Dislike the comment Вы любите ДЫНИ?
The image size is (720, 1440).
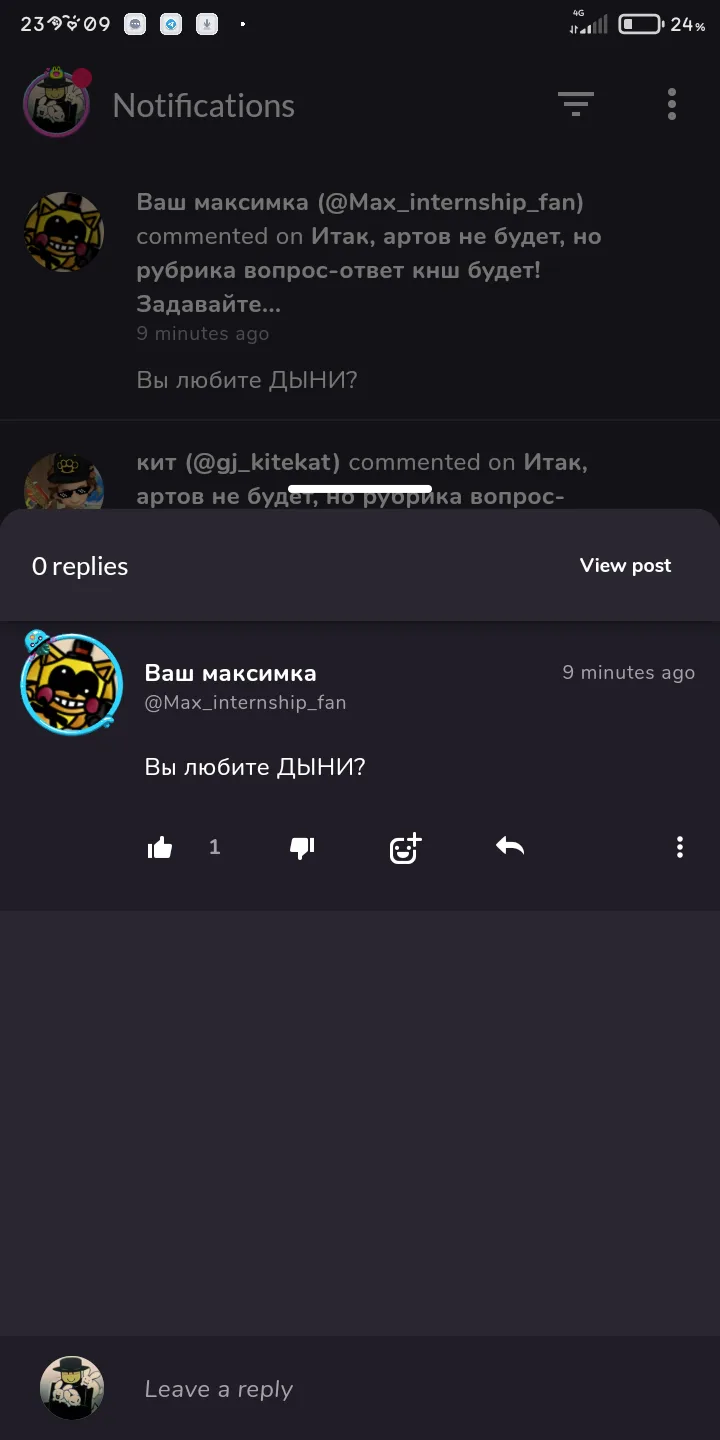302,848
